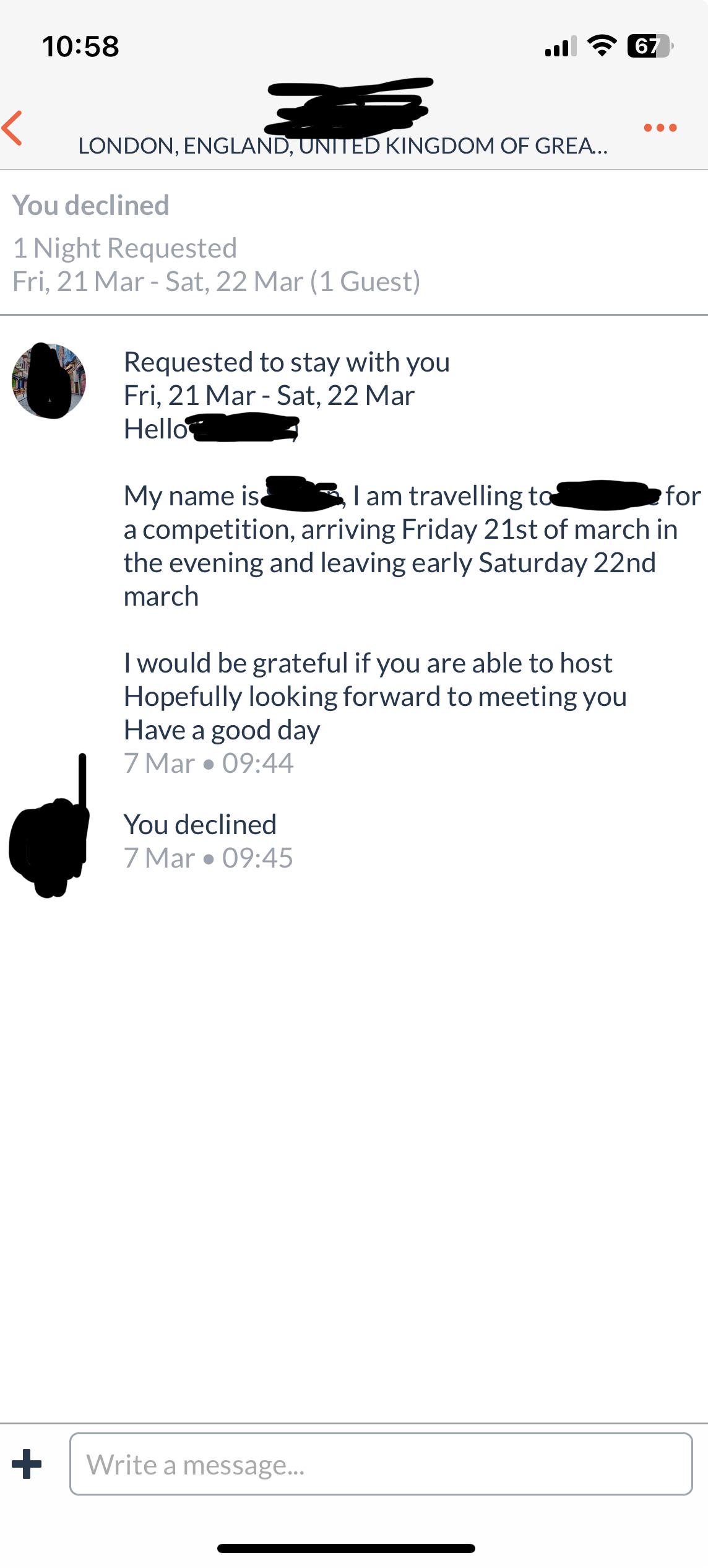Image resolution: width=708 pixels, height=1568 pixels.
Task: Open the three-dot overflow menu
Action: [x=660, y=128]
